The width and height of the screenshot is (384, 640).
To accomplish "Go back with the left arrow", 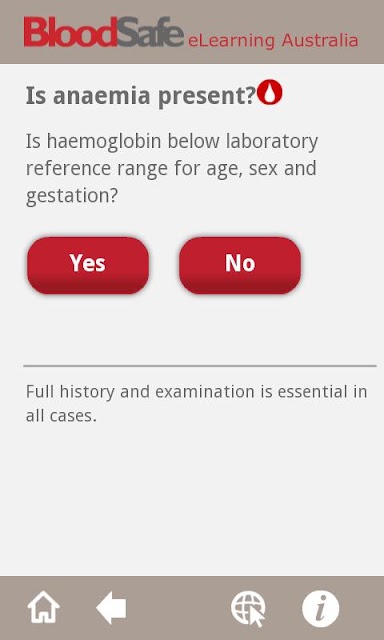I will (111, 608).
